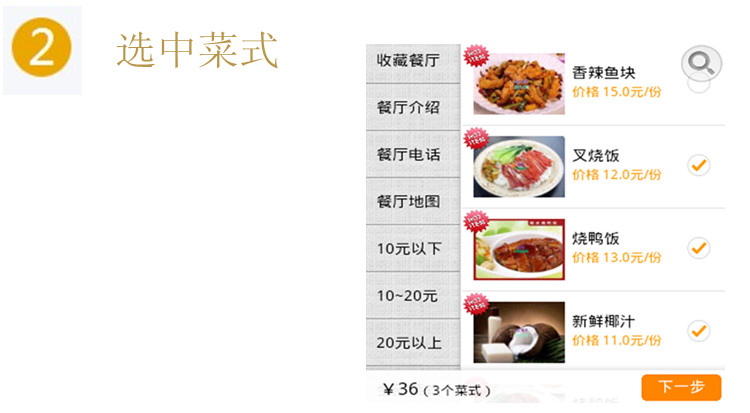750x413 pixels.
Task: Uncheck the 烧鸭饭 dish checkbox
Action: (699, 248)
